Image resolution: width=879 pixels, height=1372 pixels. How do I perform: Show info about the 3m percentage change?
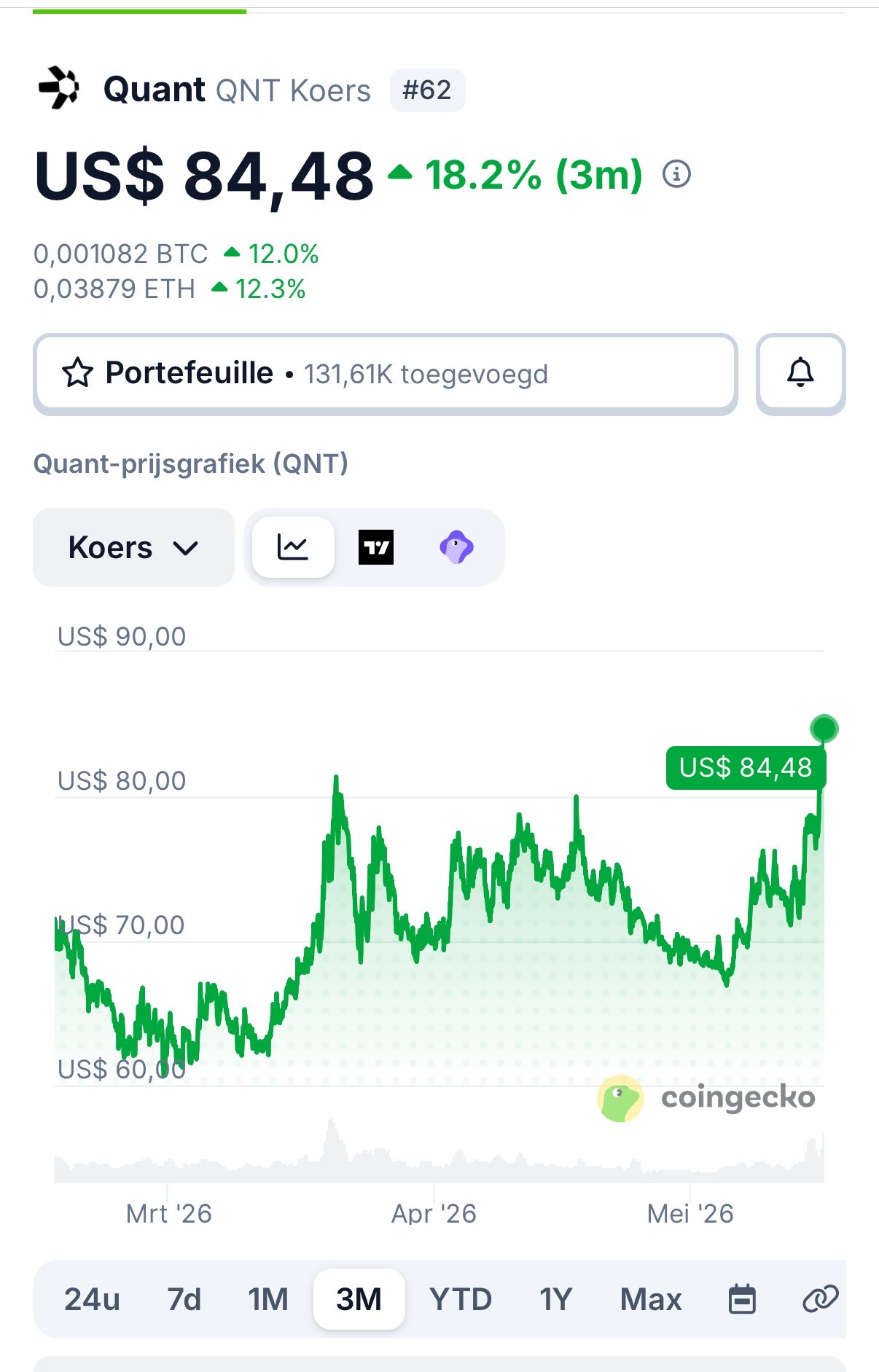(676, 175)
